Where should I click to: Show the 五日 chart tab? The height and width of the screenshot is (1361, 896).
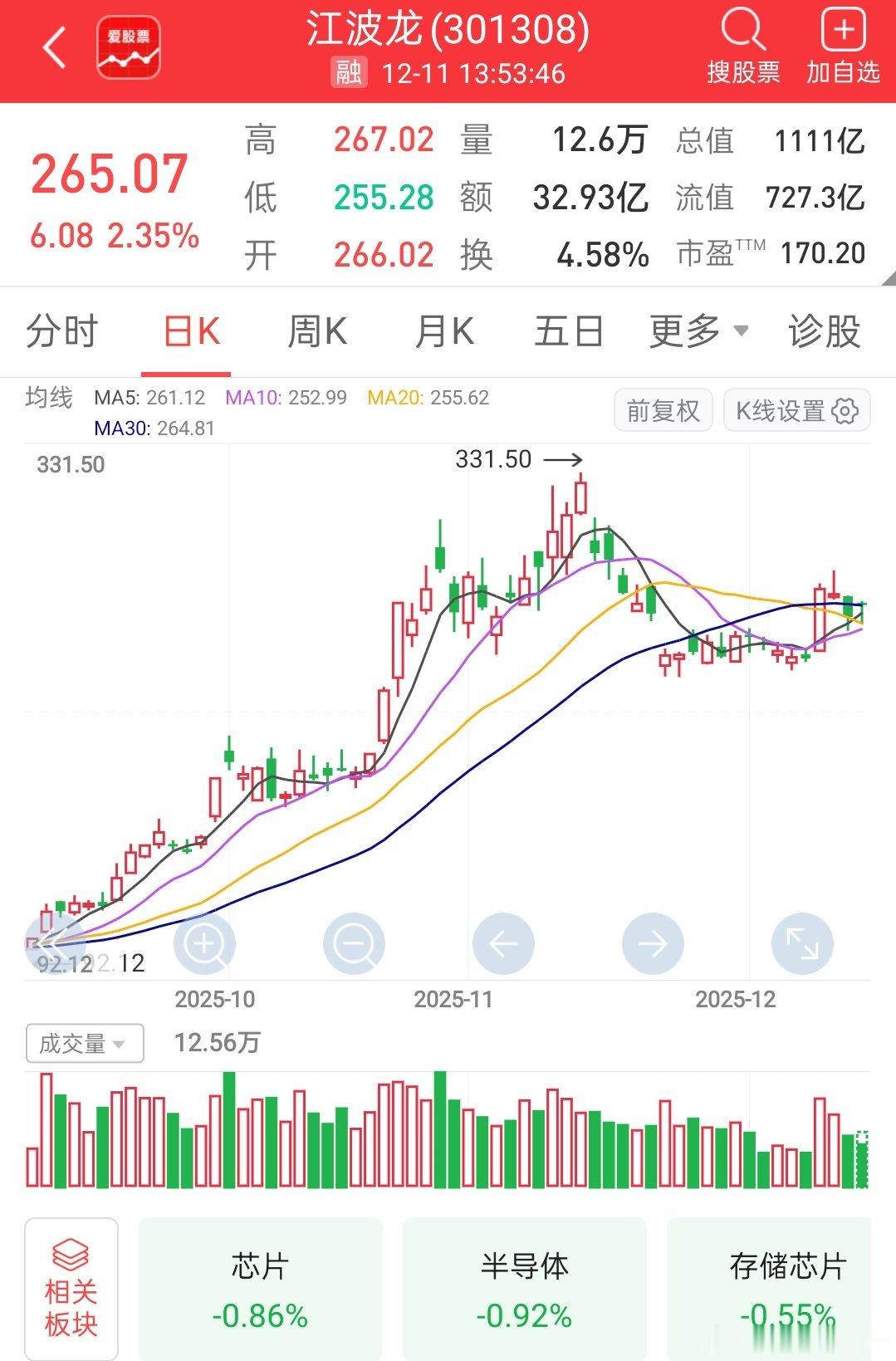coord(569,331)
